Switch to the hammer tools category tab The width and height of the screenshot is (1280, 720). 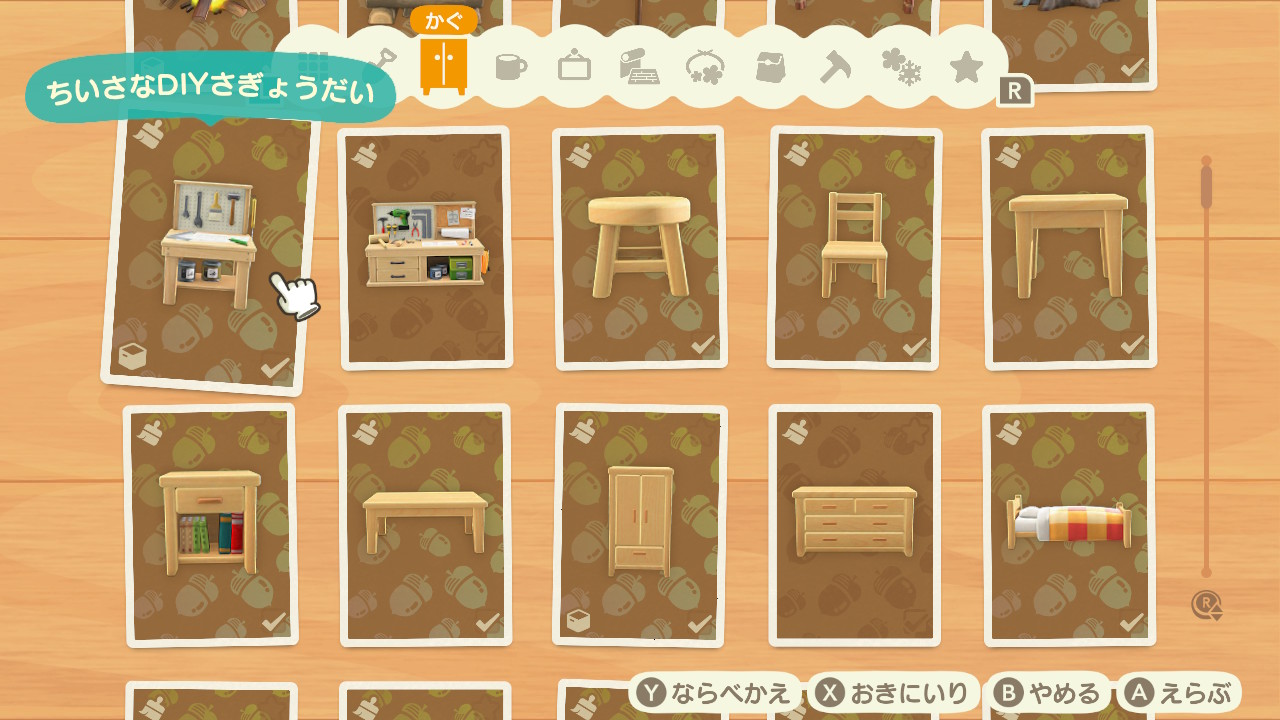click(835, 67)
